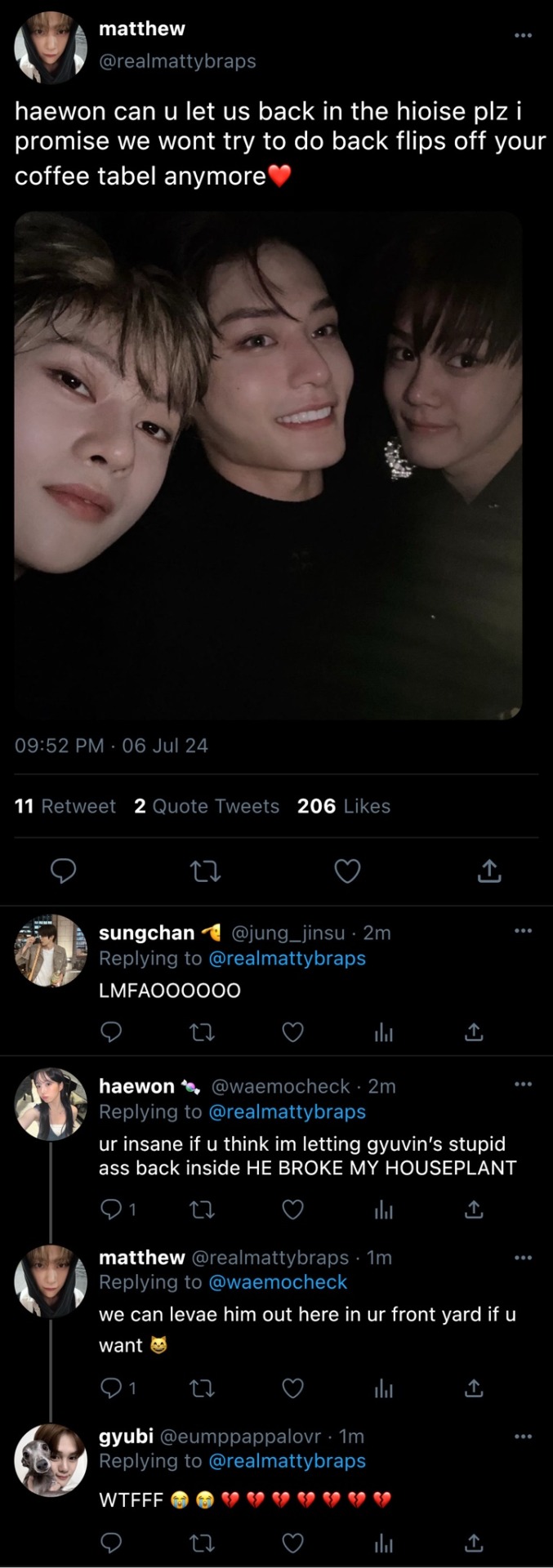Open overflow menu on matthew's main tweet
Image resolution: width=553 pixels, height=1568 pixels.
point(523,35)
